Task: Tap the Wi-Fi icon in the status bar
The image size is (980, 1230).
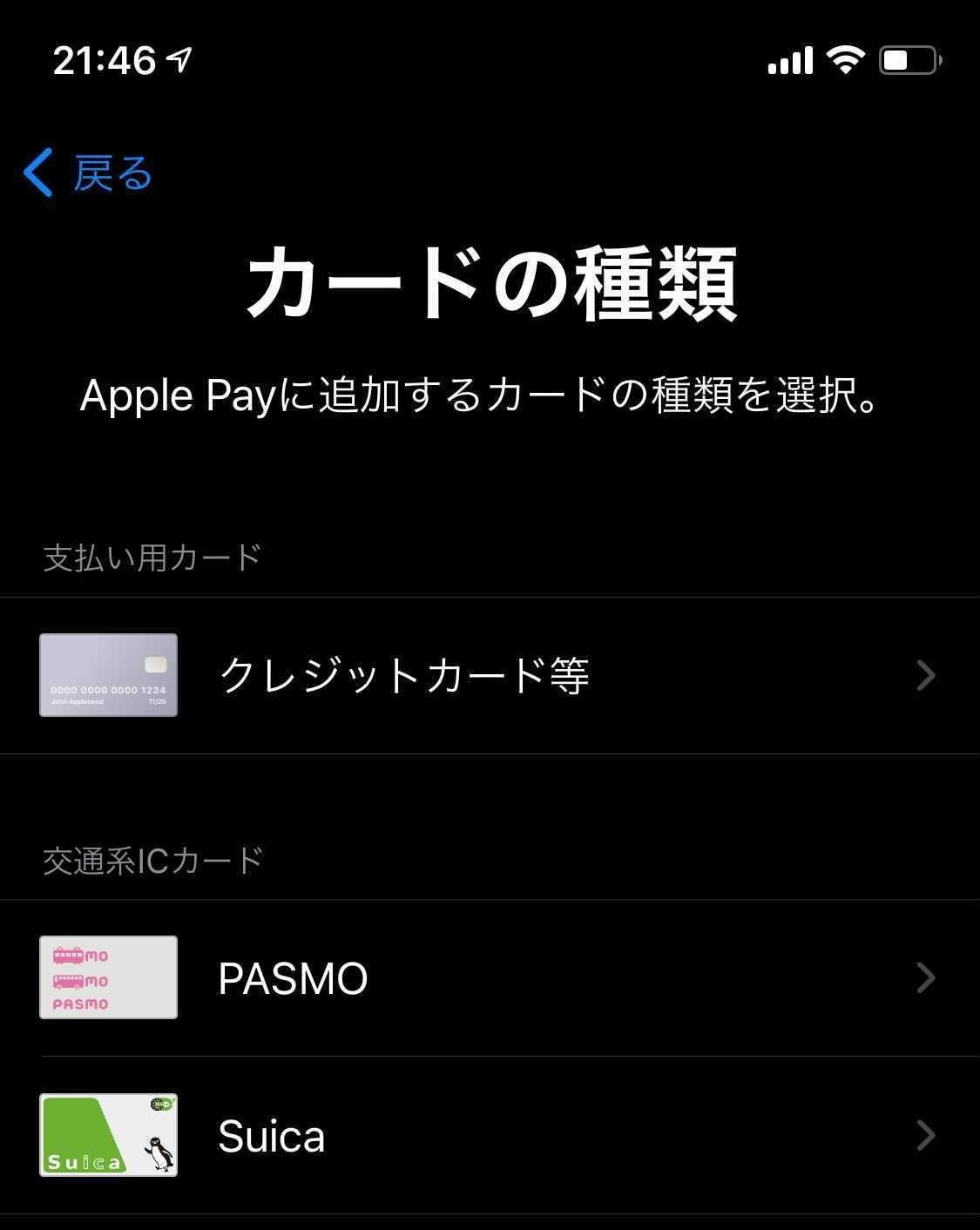Action: click(841, 59)
